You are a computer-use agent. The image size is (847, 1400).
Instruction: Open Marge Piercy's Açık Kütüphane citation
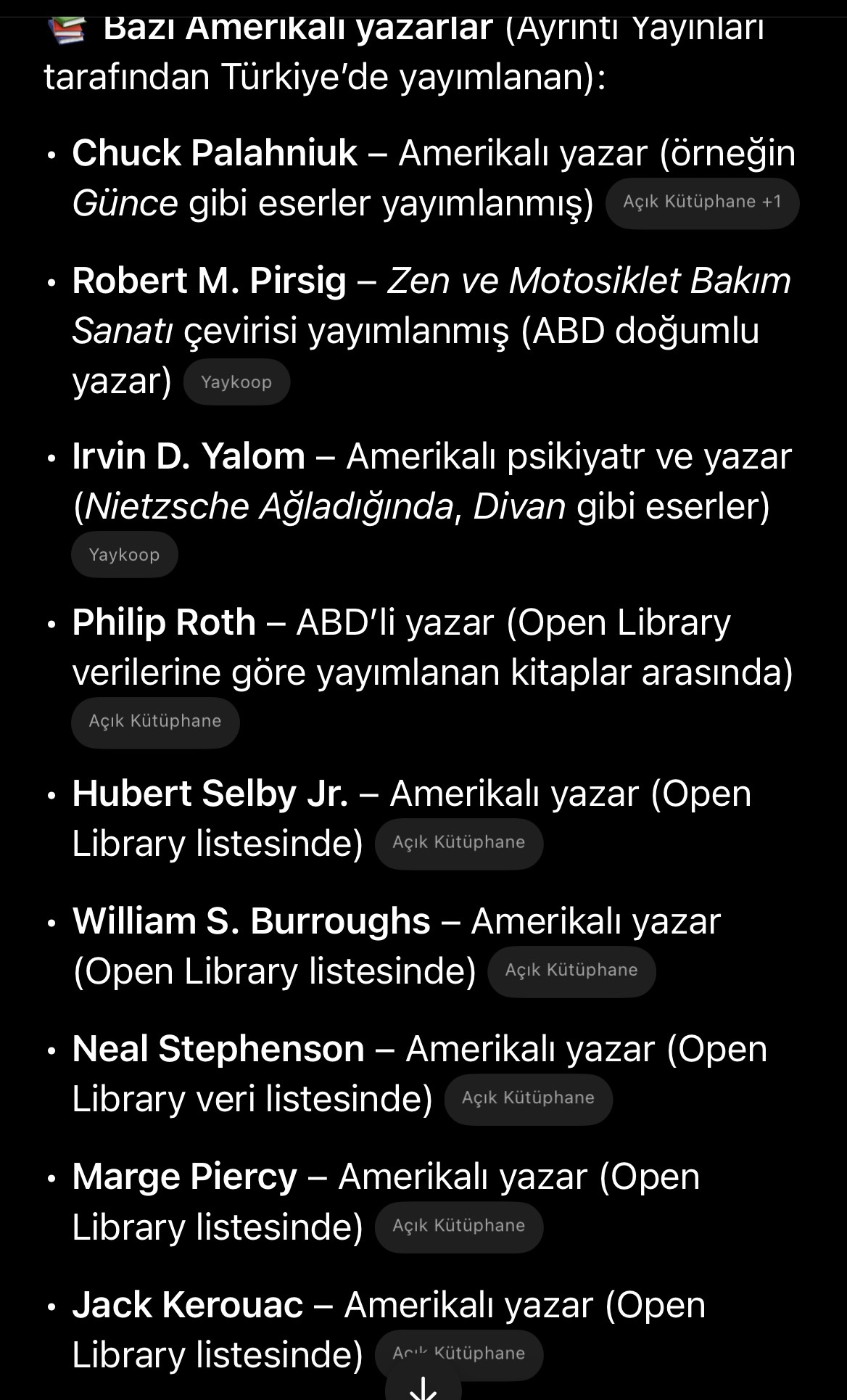click(x=458, y=1226)
